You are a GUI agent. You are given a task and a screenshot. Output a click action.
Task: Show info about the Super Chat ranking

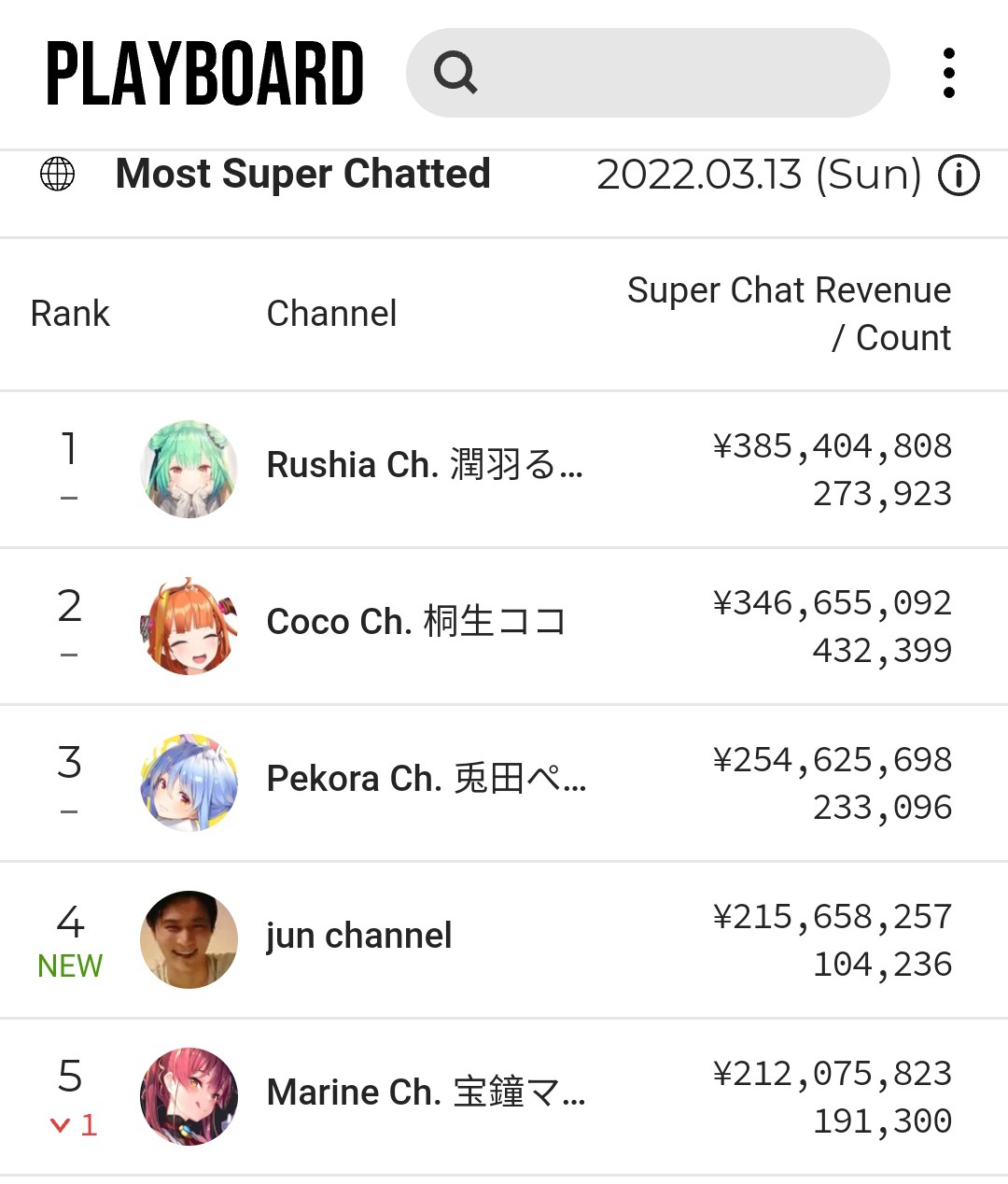pos(959,175)
